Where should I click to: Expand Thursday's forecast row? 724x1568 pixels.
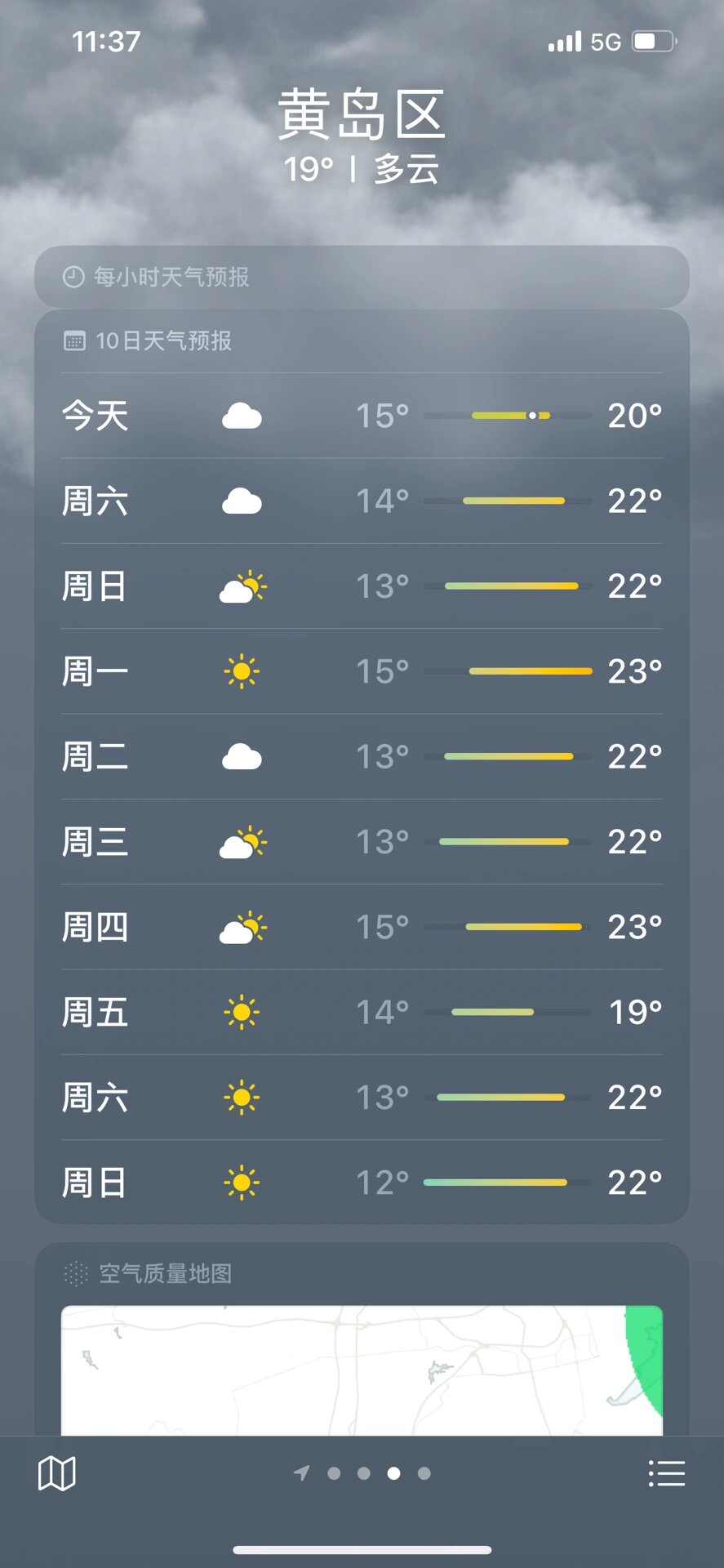tap(362, 927)
